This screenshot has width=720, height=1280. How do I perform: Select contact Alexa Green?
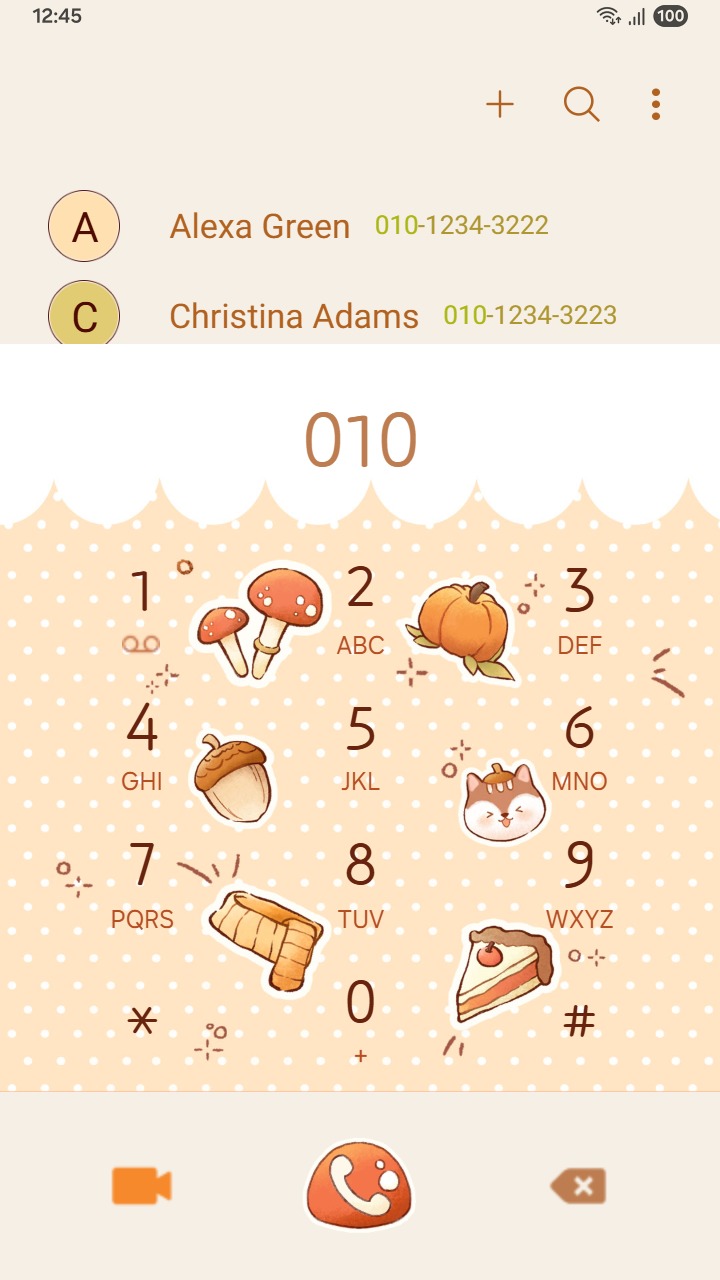click(x=260, y=226)
